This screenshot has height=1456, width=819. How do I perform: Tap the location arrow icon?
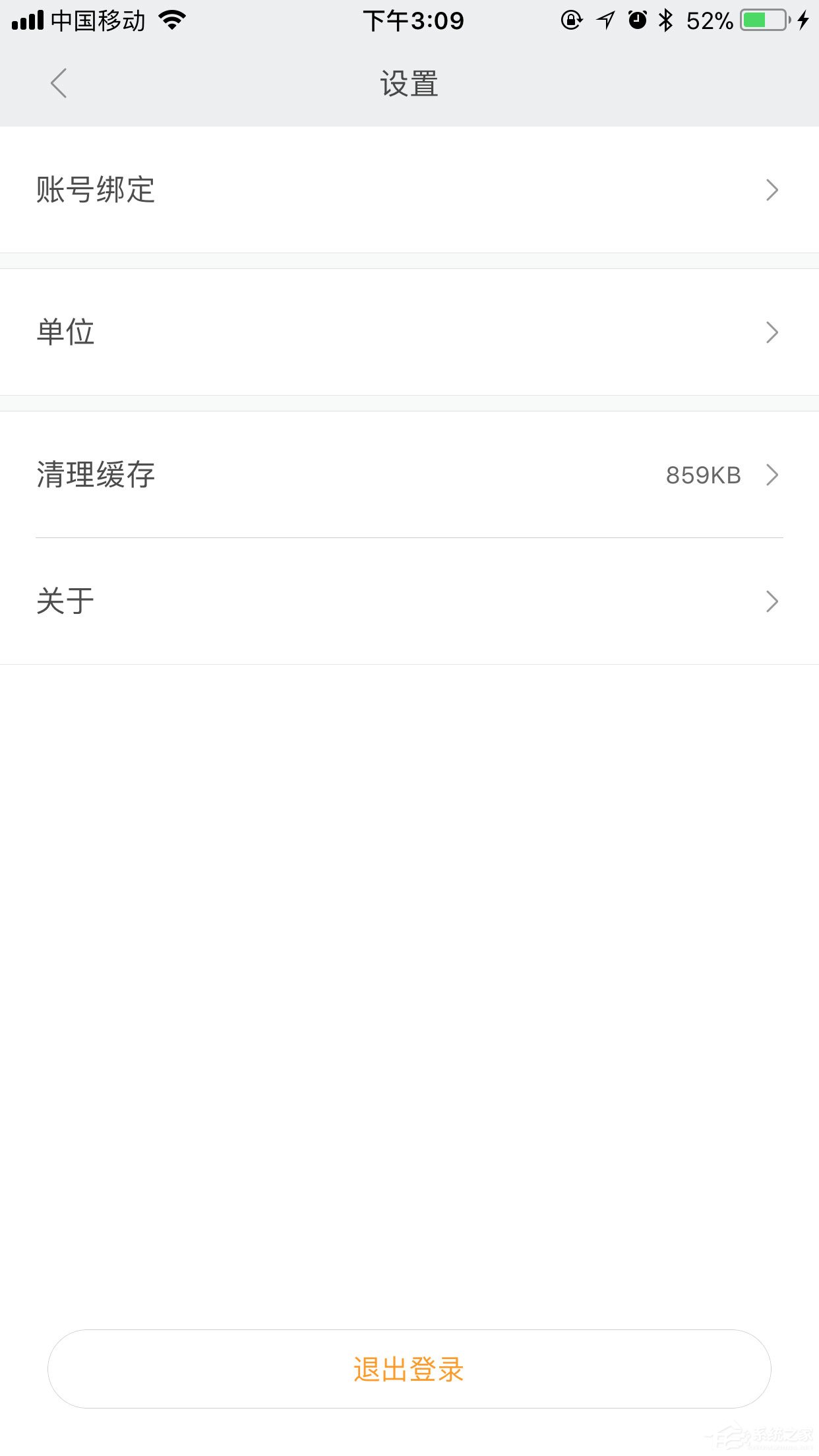[x=602, y=20]
